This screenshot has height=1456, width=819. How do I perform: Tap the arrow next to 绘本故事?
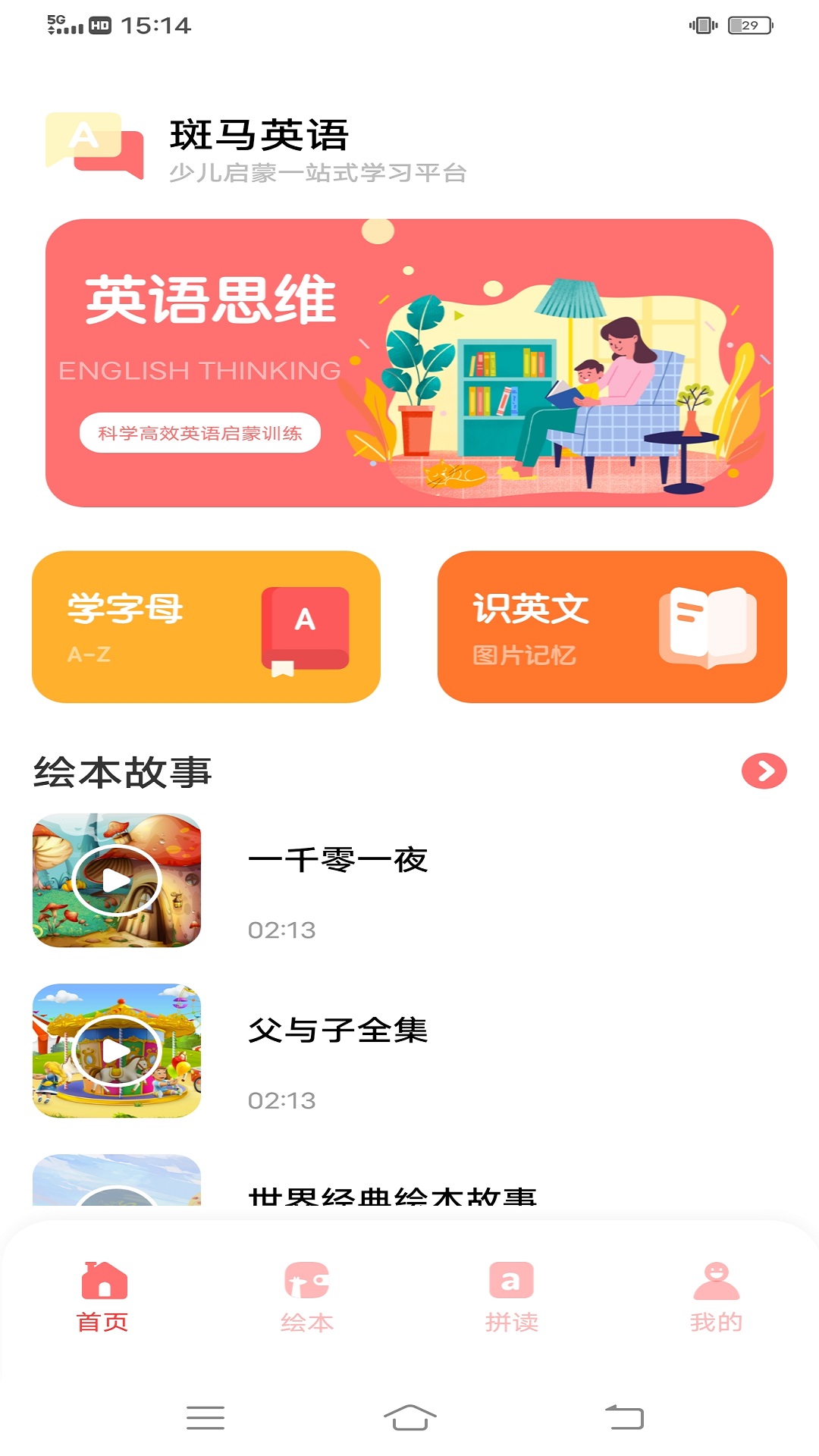click(x=764, y=771)
